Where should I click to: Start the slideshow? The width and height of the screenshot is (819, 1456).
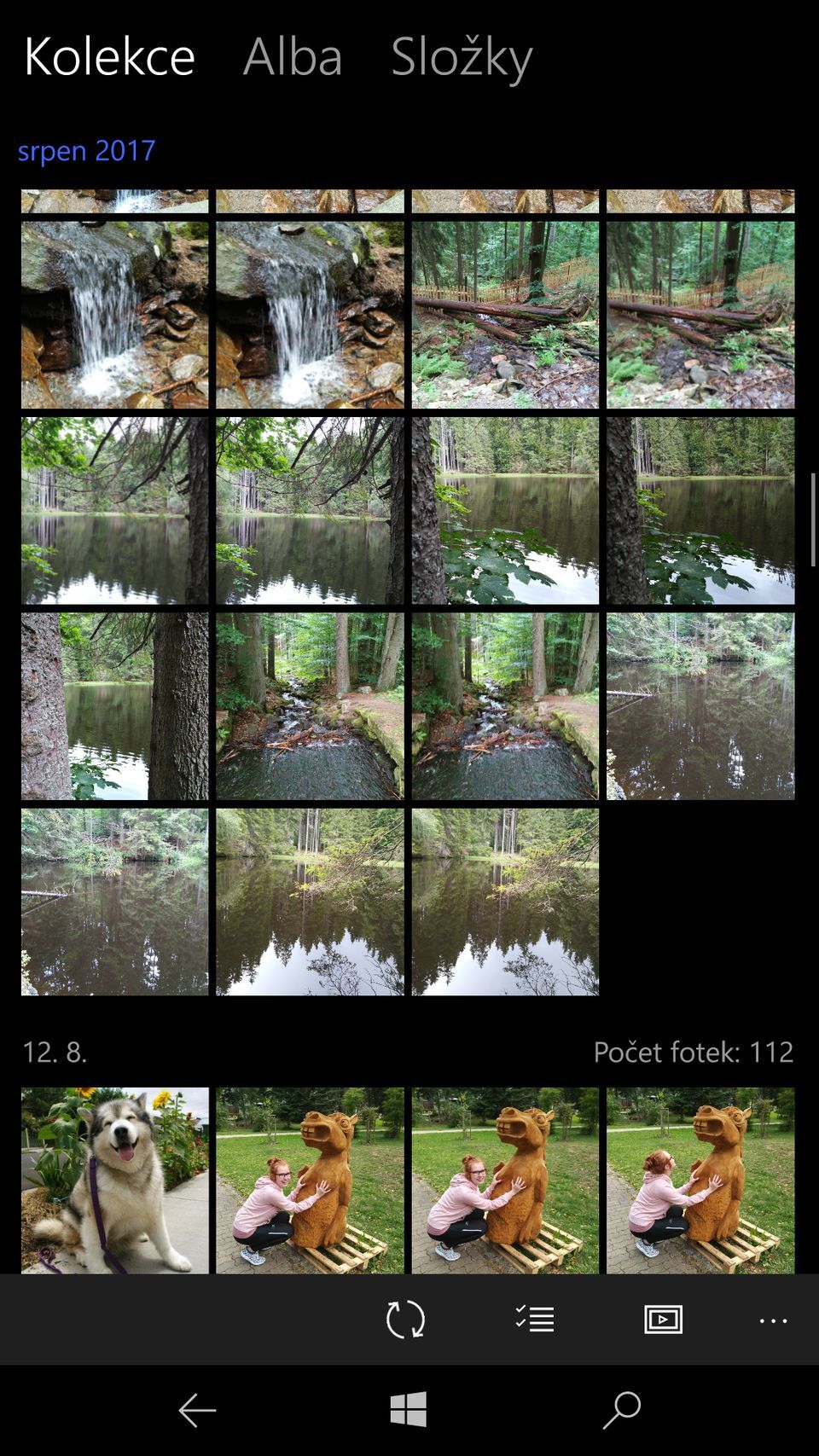(663, 1320)
